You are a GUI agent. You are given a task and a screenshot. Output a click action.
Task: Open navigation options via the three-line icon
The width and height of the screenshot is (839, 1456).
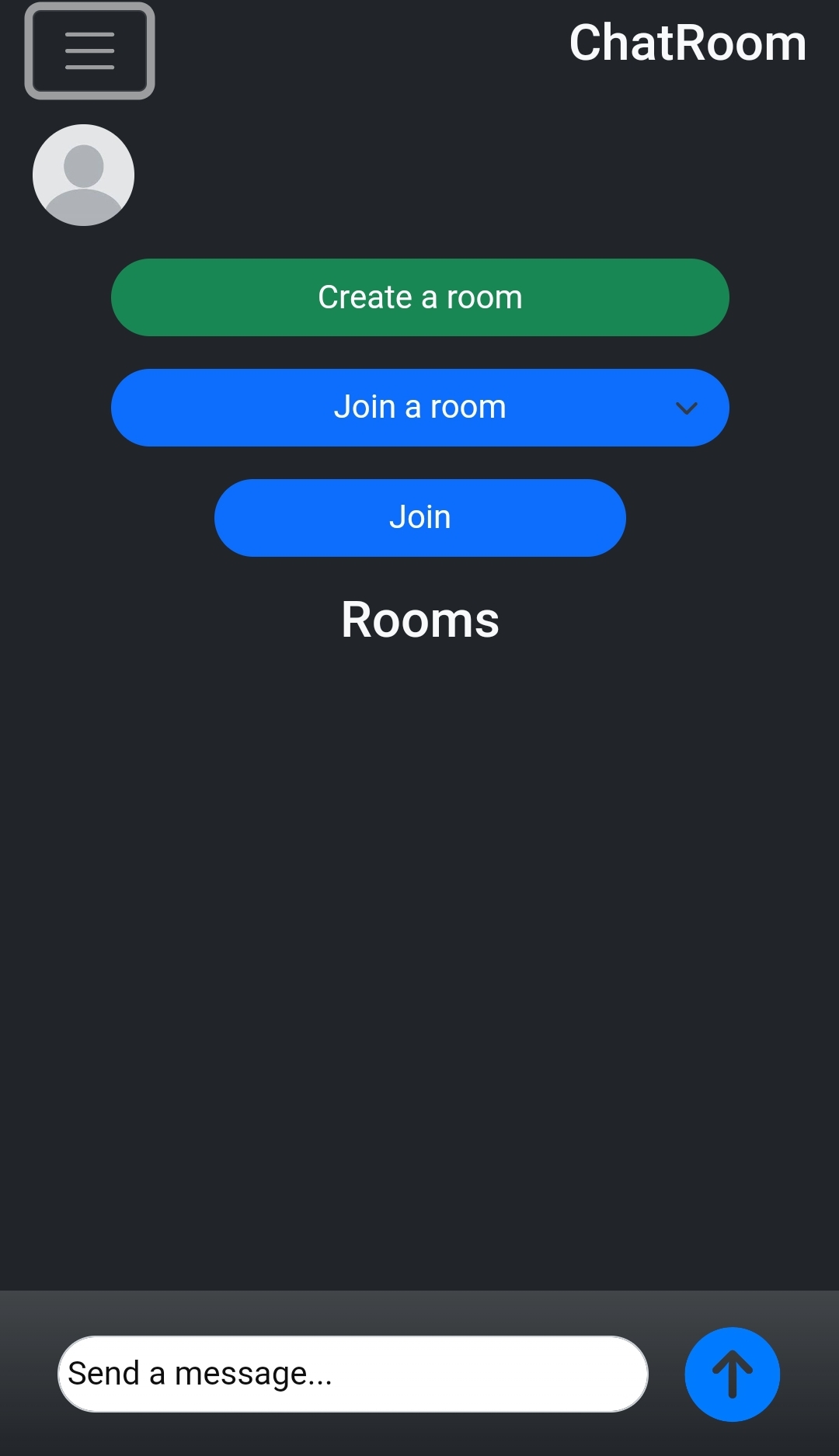coord(89,51)
